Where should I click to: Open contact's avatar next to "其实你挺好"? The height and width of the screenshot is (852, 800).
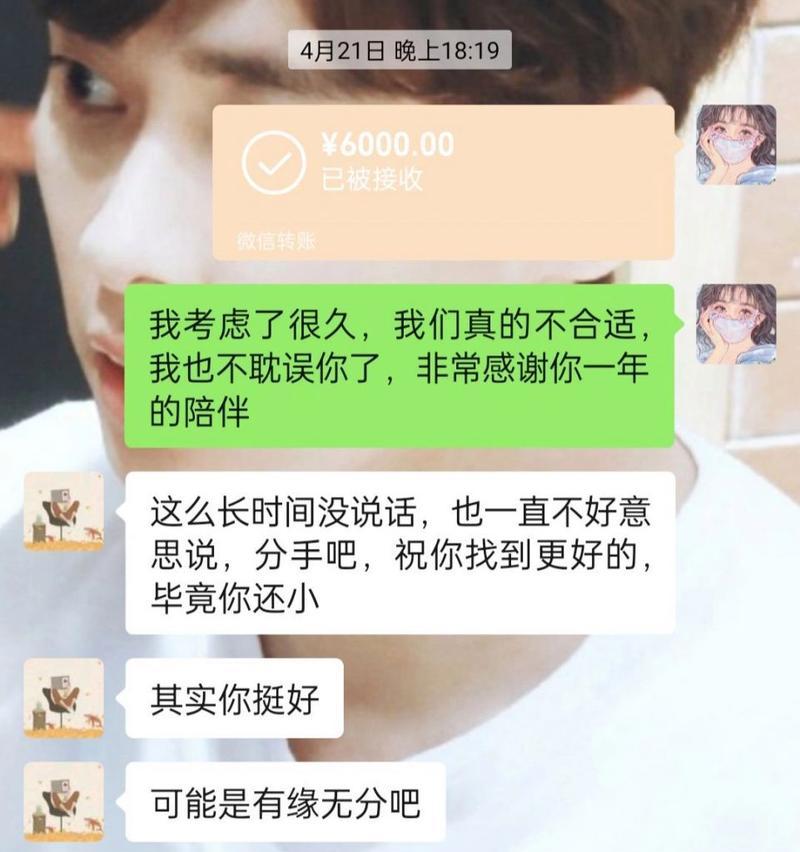63,698
